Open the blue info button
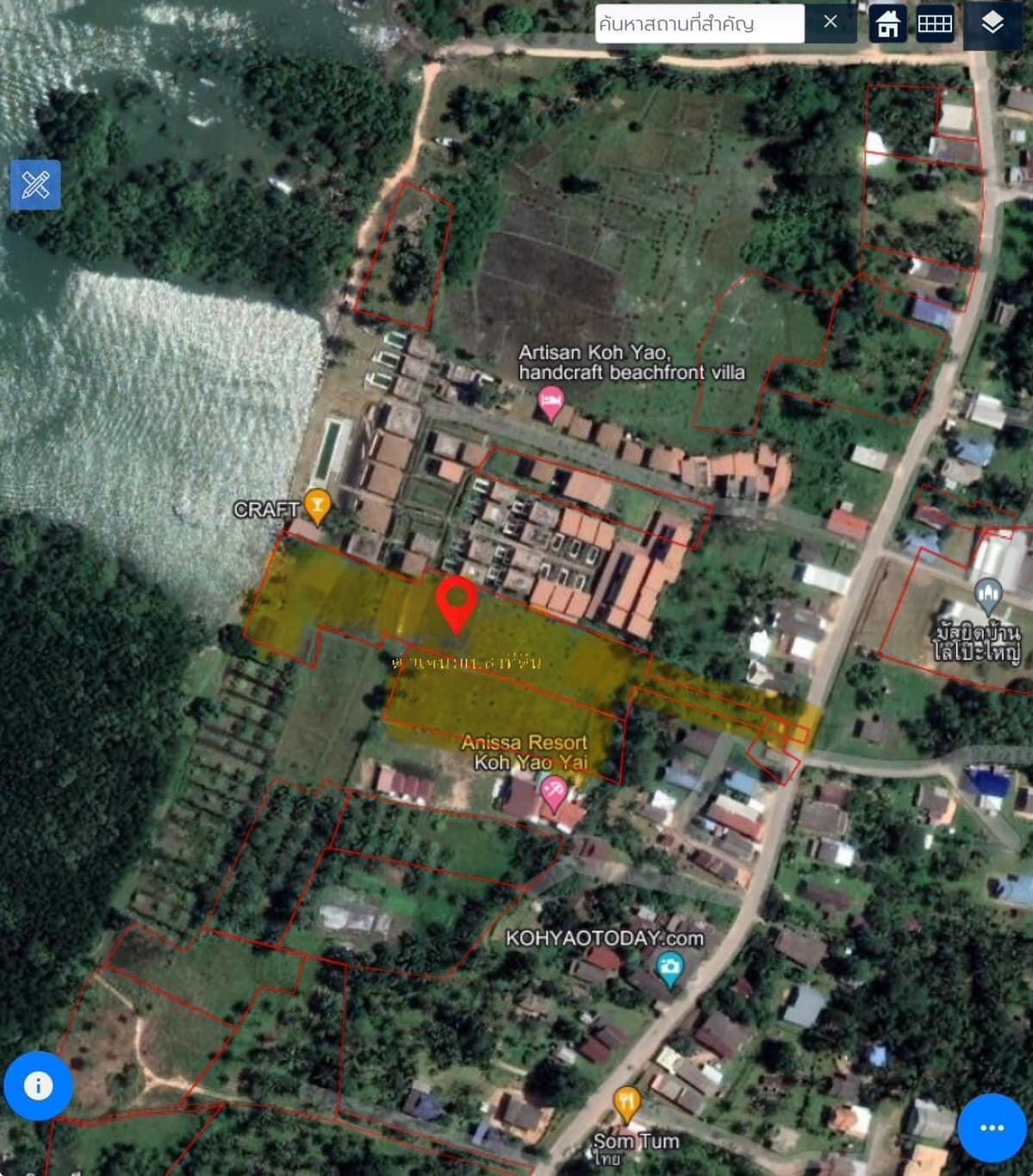1033x1176 pixels. (x=38, y=1086)
